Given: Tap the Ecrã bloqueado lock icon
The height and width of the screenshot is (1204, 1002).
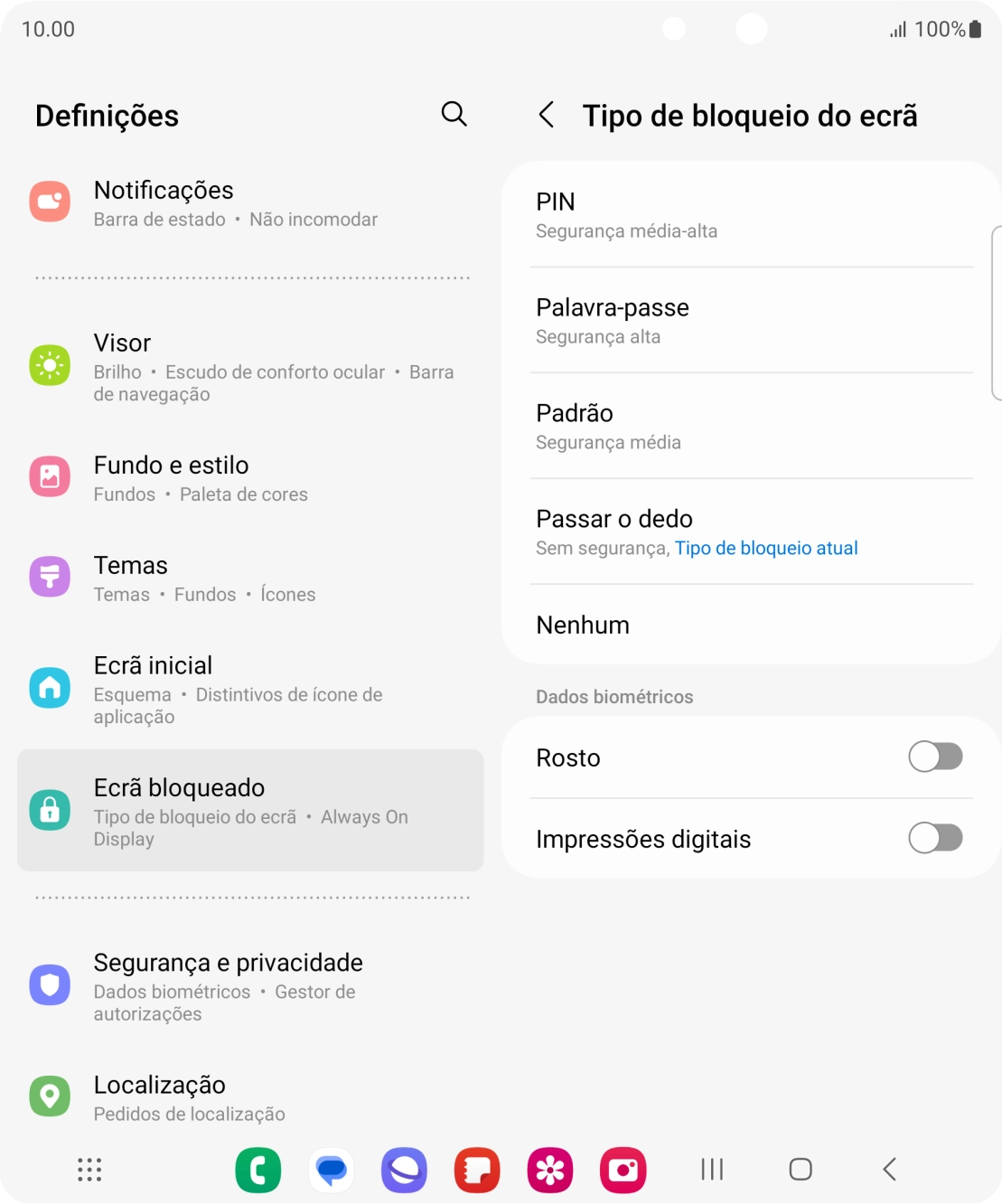Looking at the screenshot, I should click(x=50, y=810).
